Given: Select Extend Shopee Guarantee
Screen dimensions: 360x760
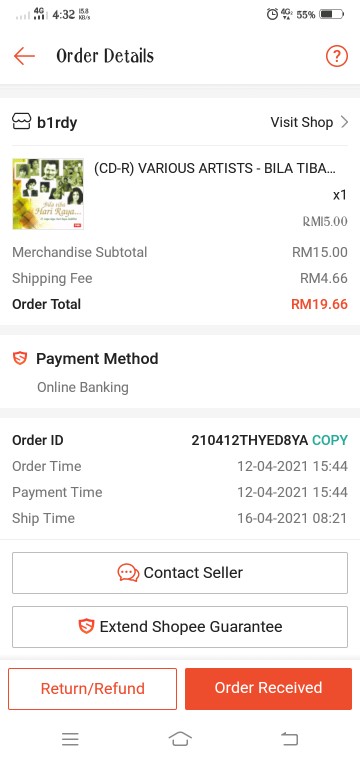Looking at the screenshot, I should (180, 627).
